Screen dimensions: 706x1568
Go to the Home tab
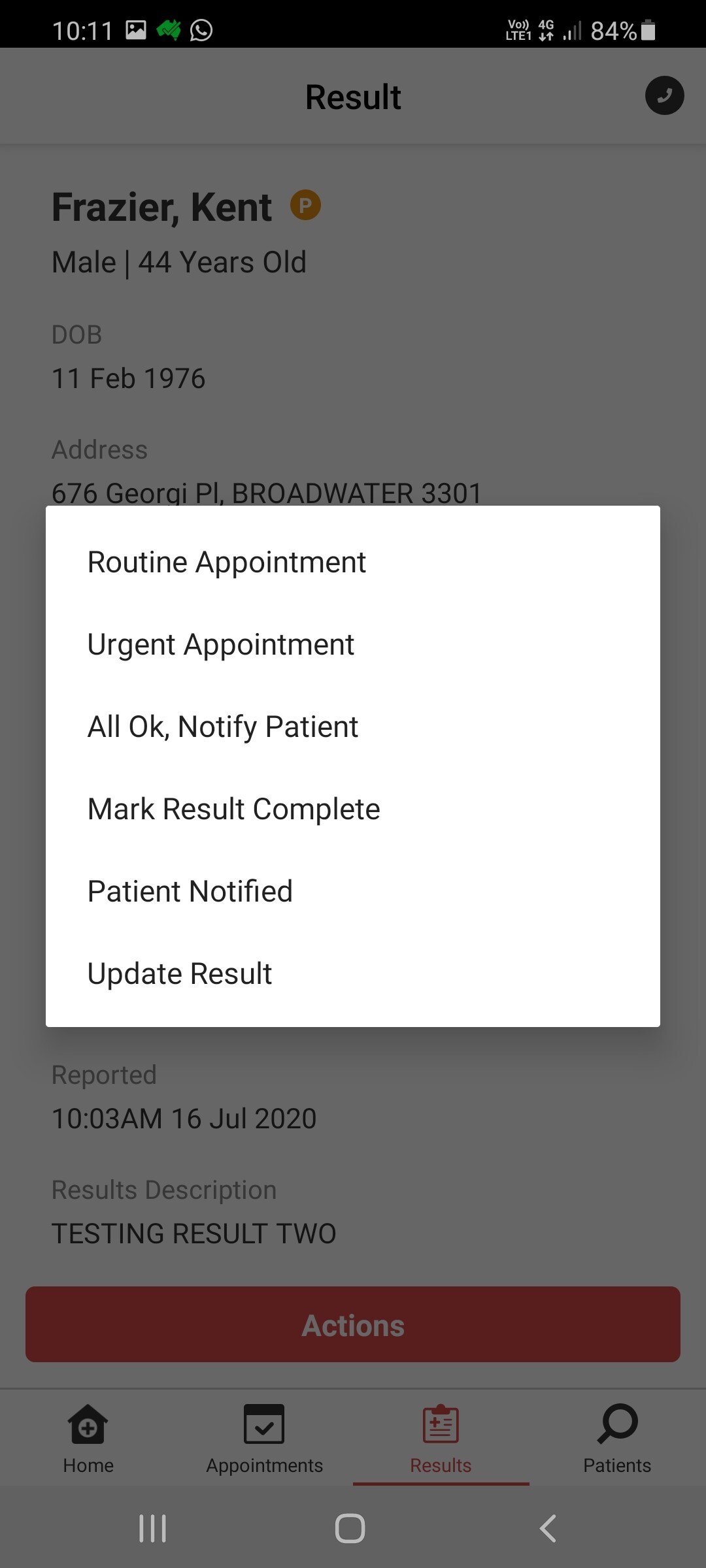pyautogui.click(x=88, y=1439)
